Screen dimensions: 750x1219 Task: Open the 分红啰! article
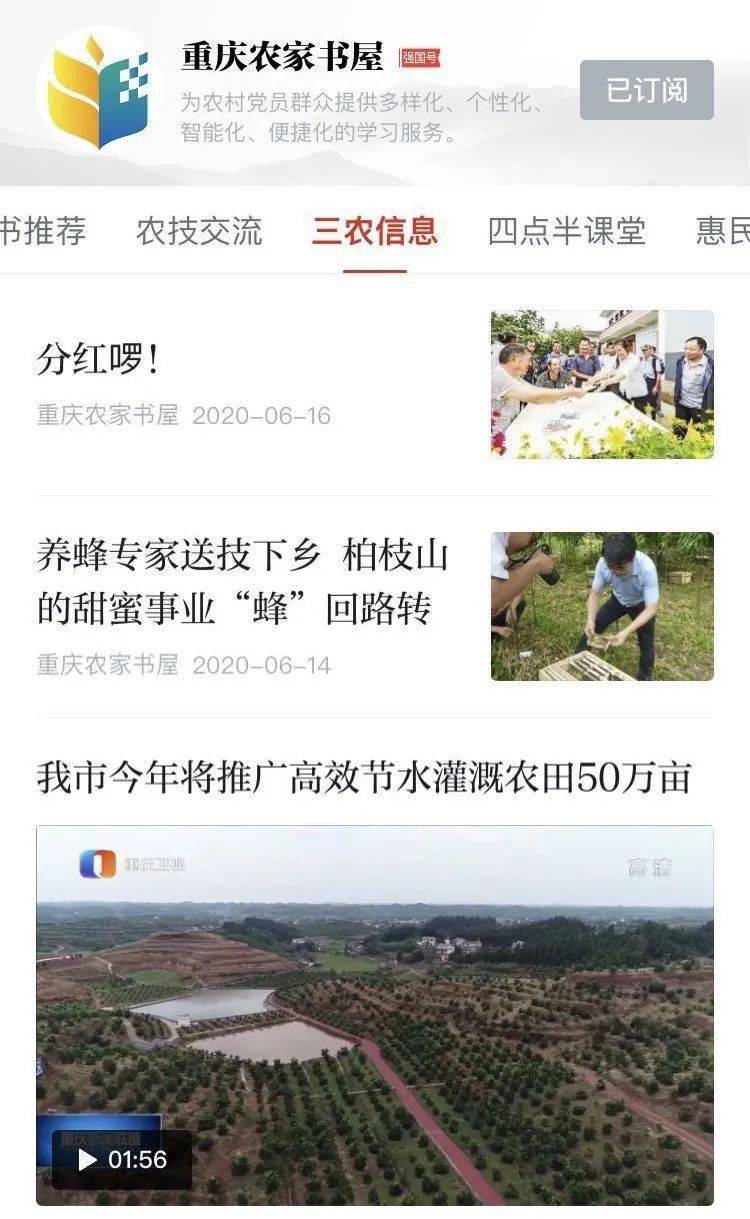pyautogui.click(x=97, y=360)
